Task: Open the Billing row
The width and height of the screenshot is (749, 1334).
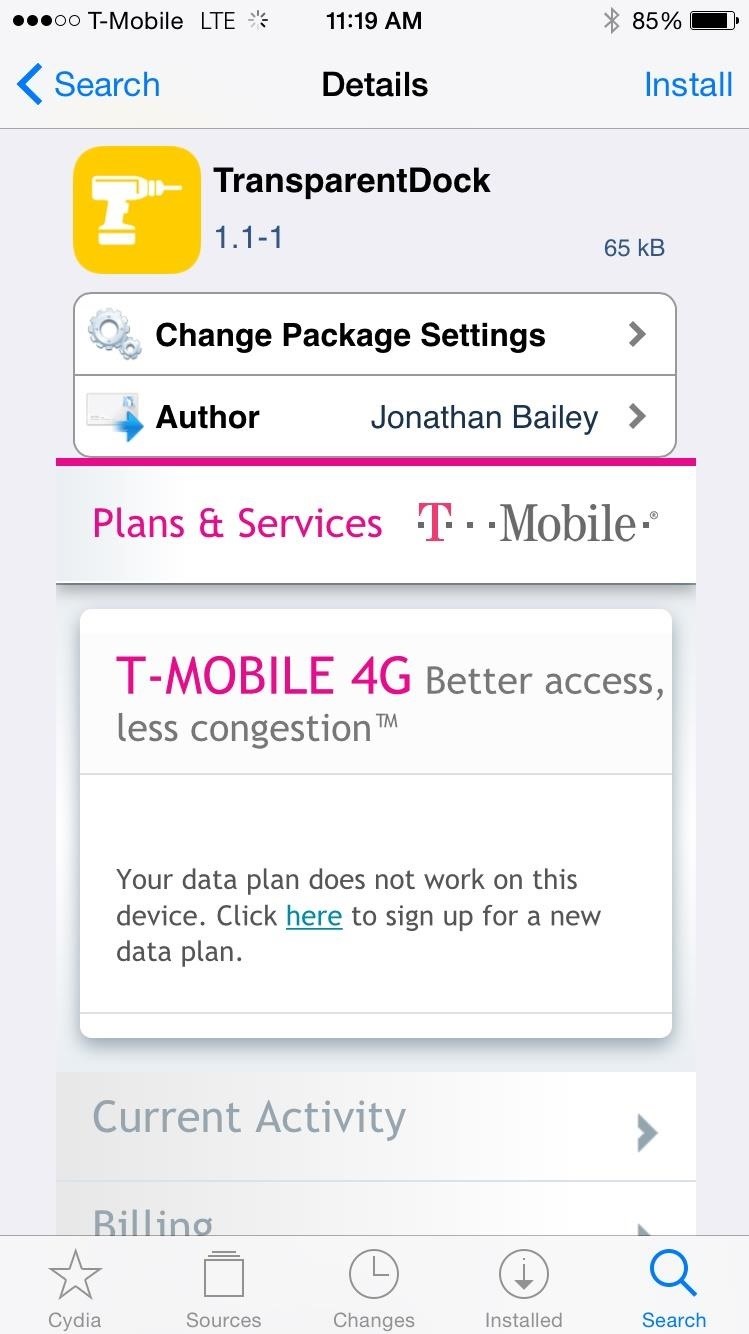Action: 375,1216
